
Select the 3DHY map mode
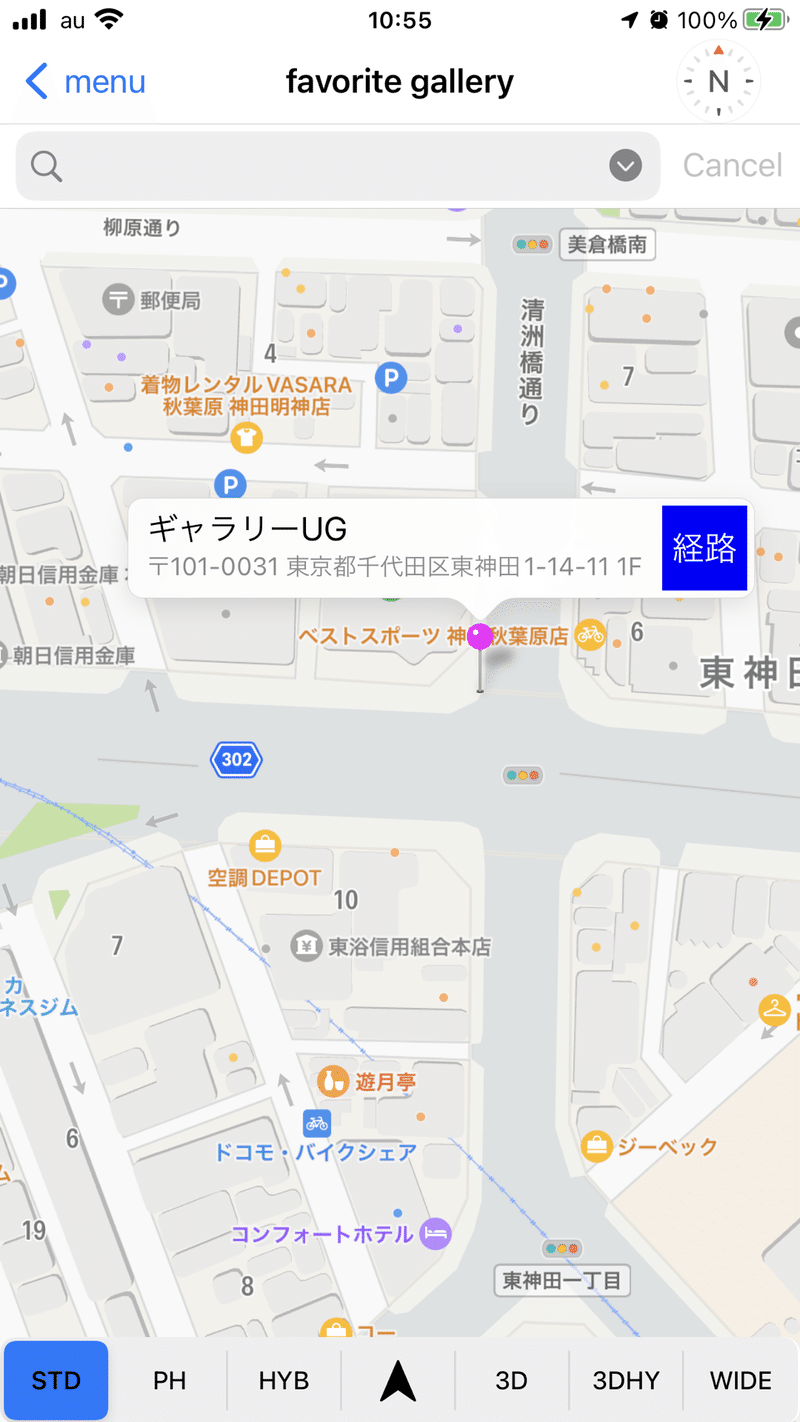(626, 1381)
